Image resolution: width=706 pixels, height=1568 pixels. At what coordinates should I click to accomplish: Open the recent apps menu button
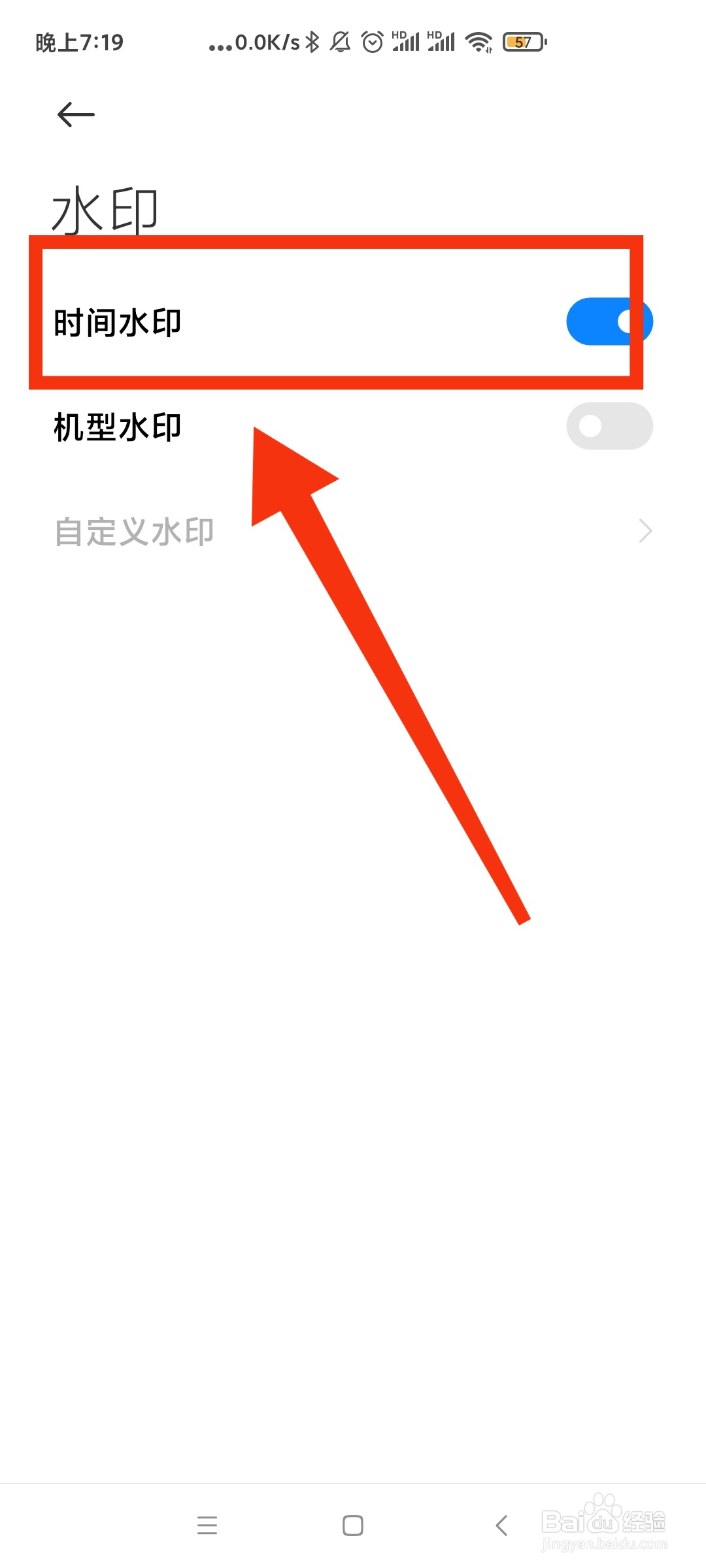(207, 1525)
